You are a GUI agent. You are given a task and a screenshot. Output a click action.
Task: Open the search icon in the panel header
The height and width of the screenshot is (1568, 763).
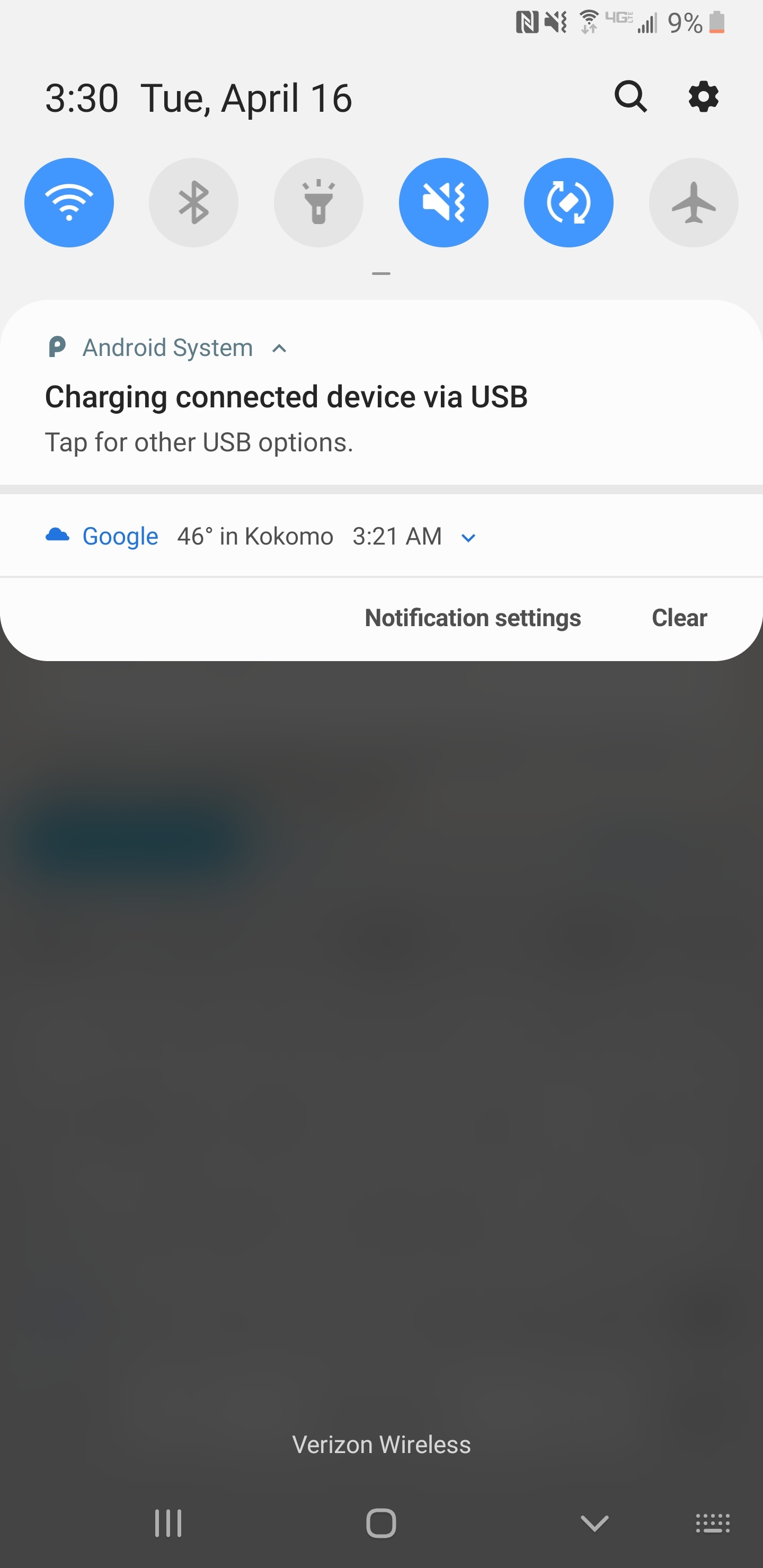pos(630,97)
